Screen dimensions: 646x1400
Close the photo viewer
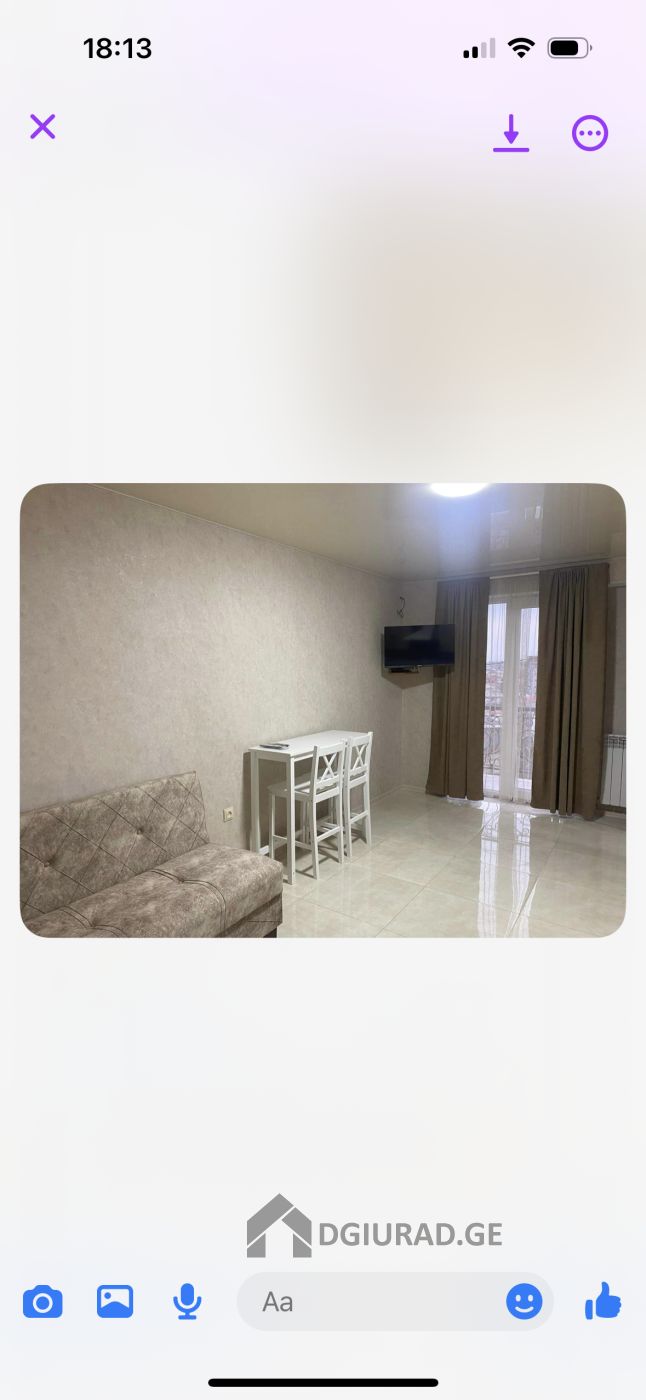[x=42, y=127]
